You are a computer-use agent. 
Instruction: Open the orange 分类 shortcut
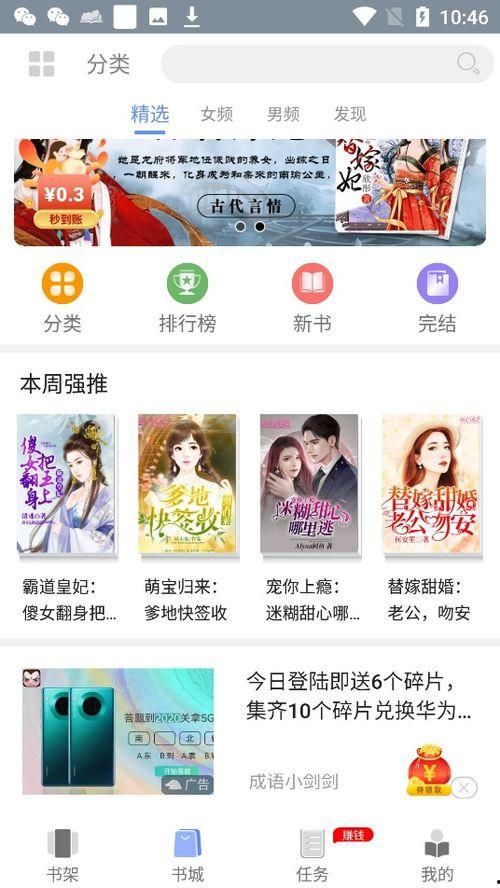(x=62, y=298)
